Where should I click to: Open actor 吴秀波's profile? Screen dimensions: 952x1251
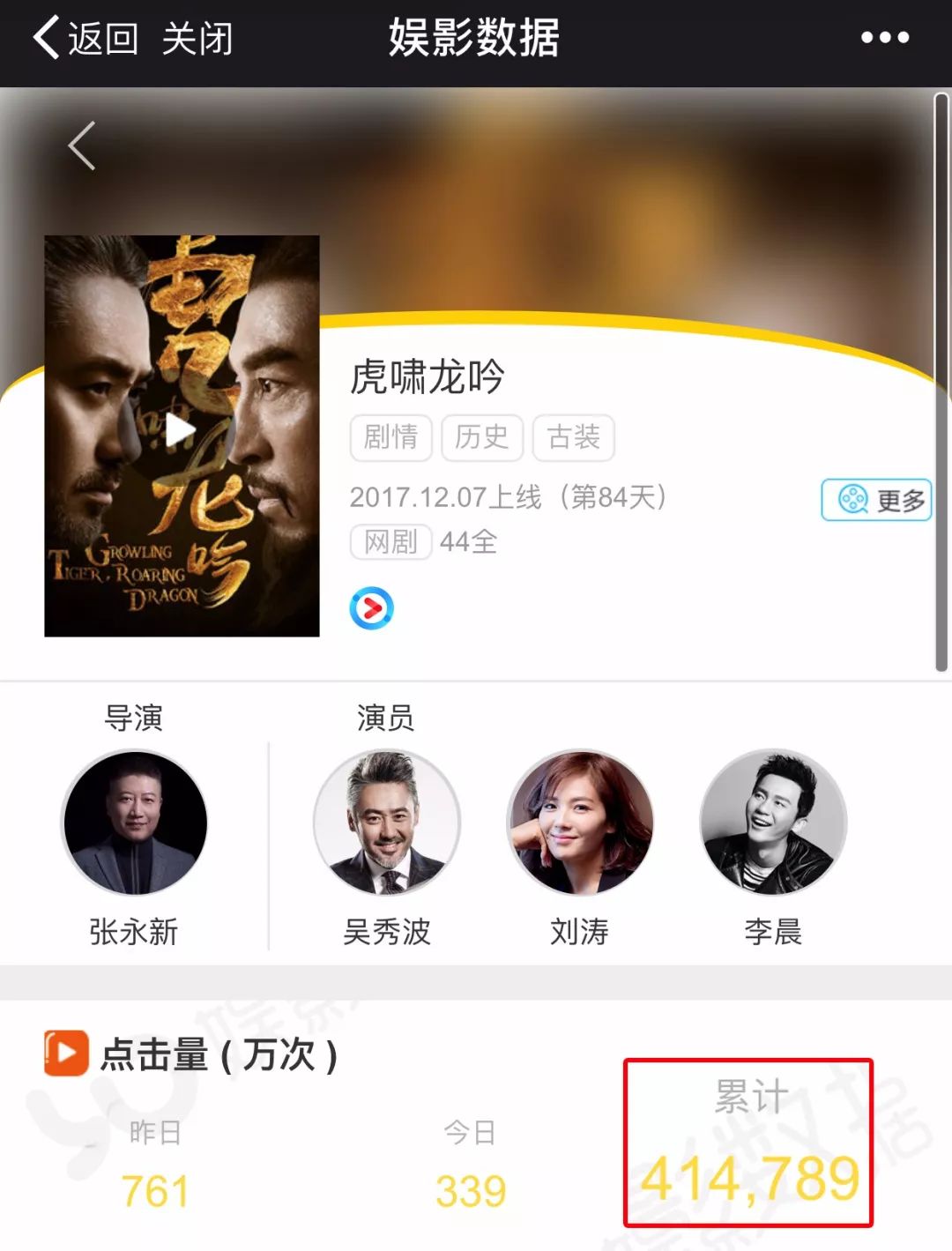coord(386,823)
